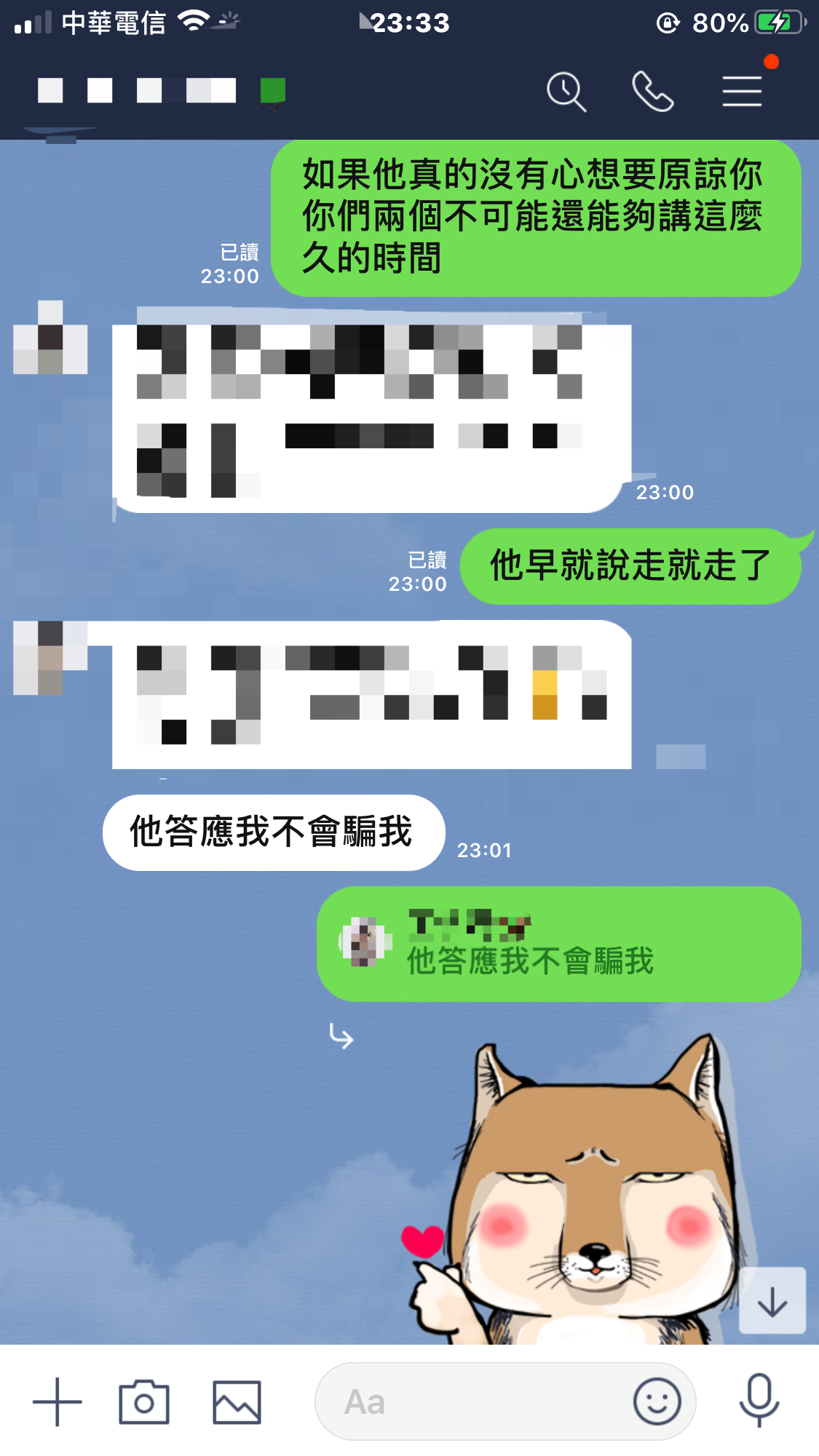Jump to the latest message
The image size is (819, 1456).
coord(772,1301)
